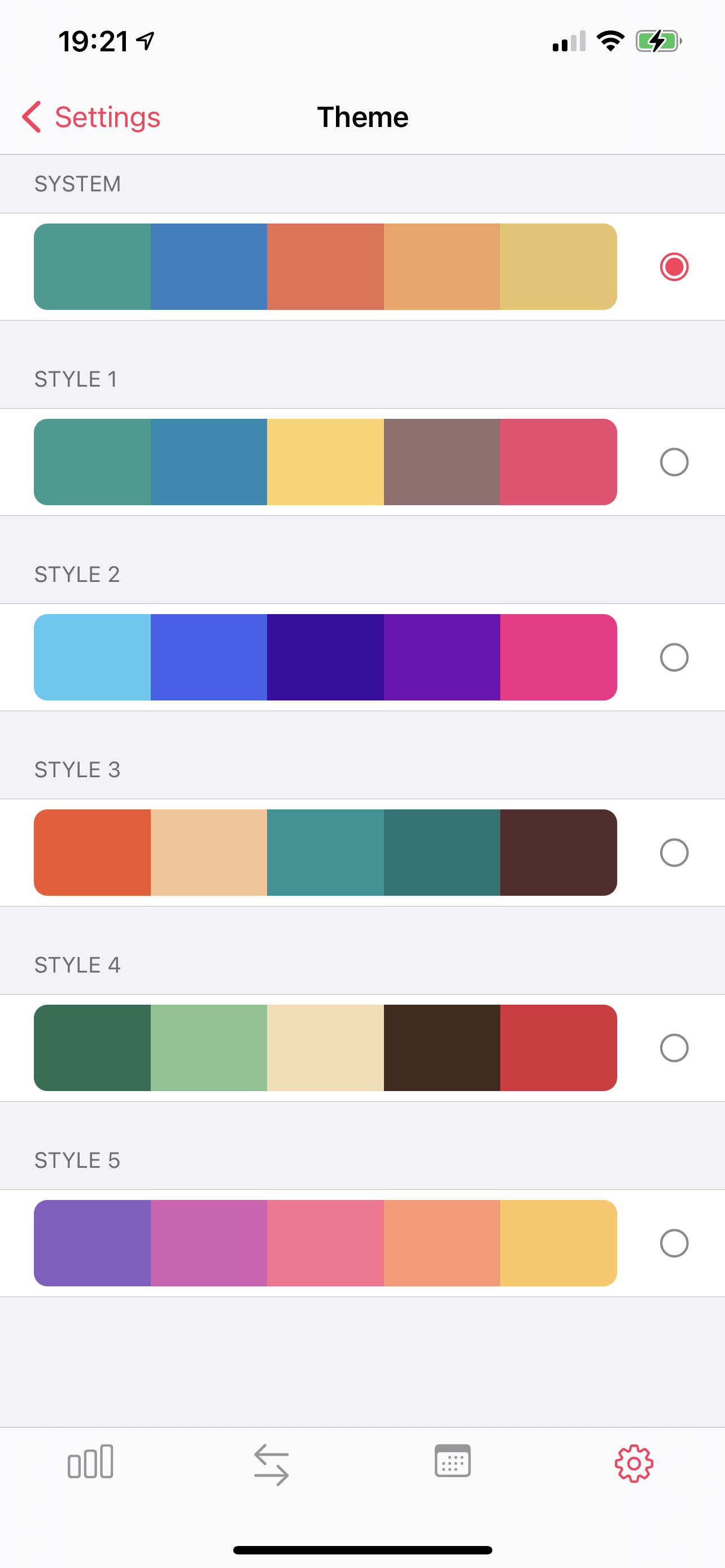Choose the Style 1 radio button
The width and height of the screenshot is (725, 1568).
tap(673, 462)
